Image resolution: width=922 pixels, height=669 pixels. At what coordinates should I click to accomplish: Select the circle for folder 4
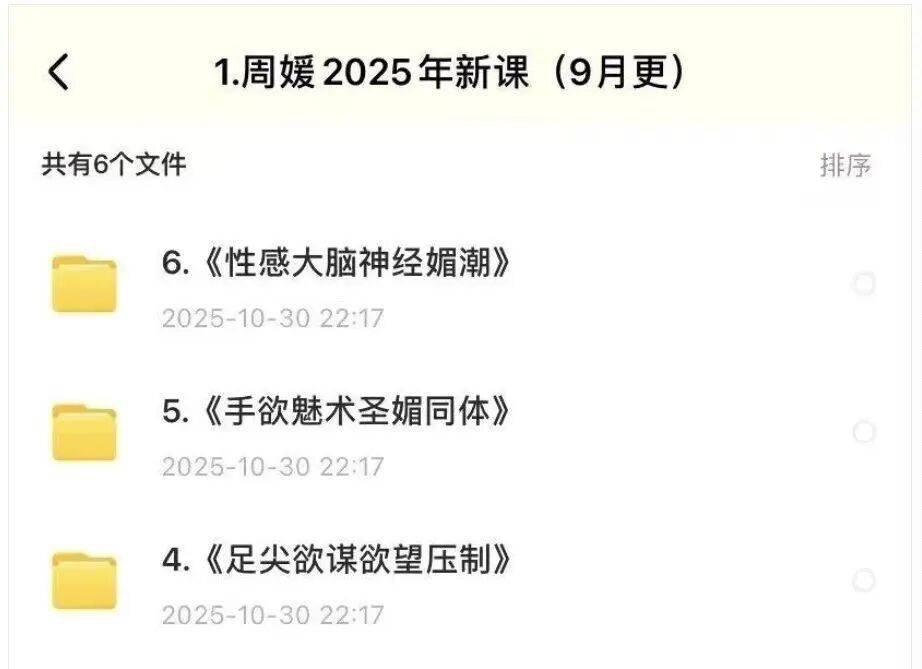coord(864,581)
